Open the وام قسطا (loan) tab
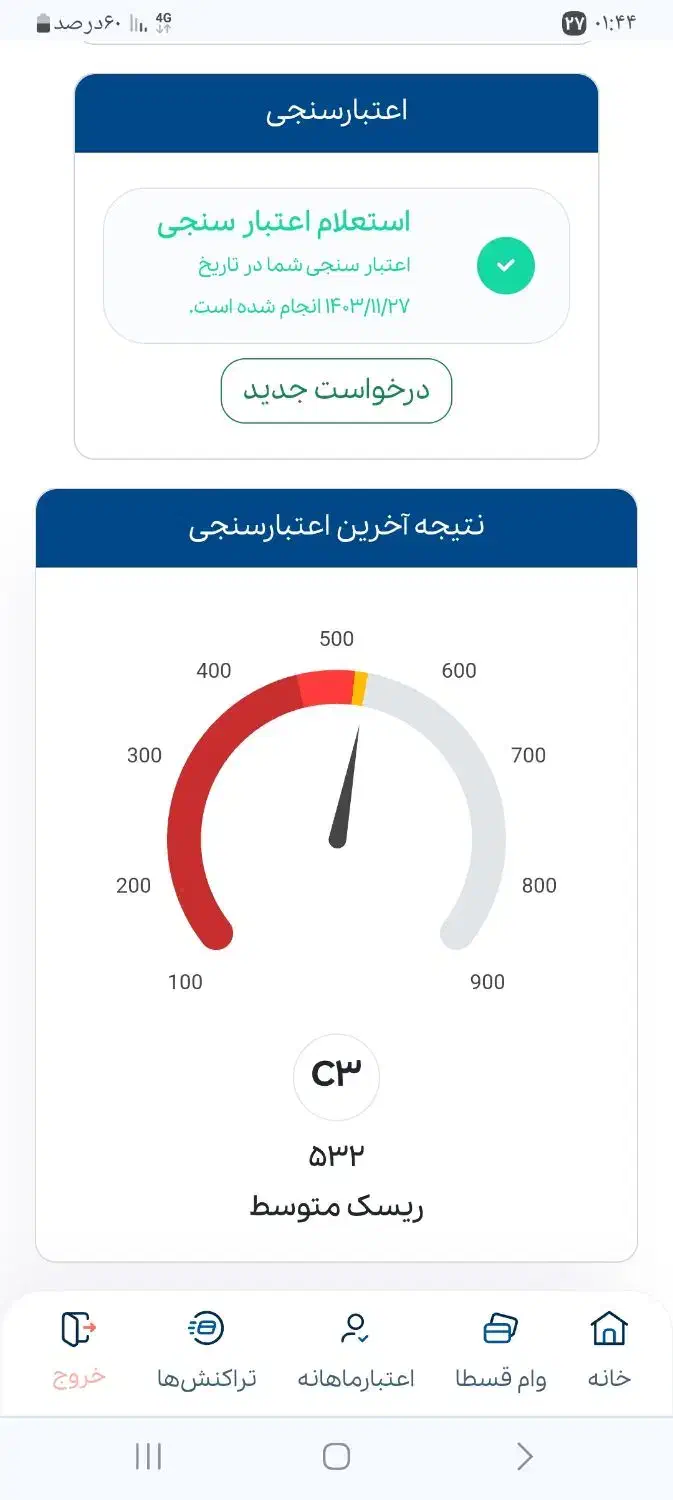673x1500 pixels. tap(501, 1350)
